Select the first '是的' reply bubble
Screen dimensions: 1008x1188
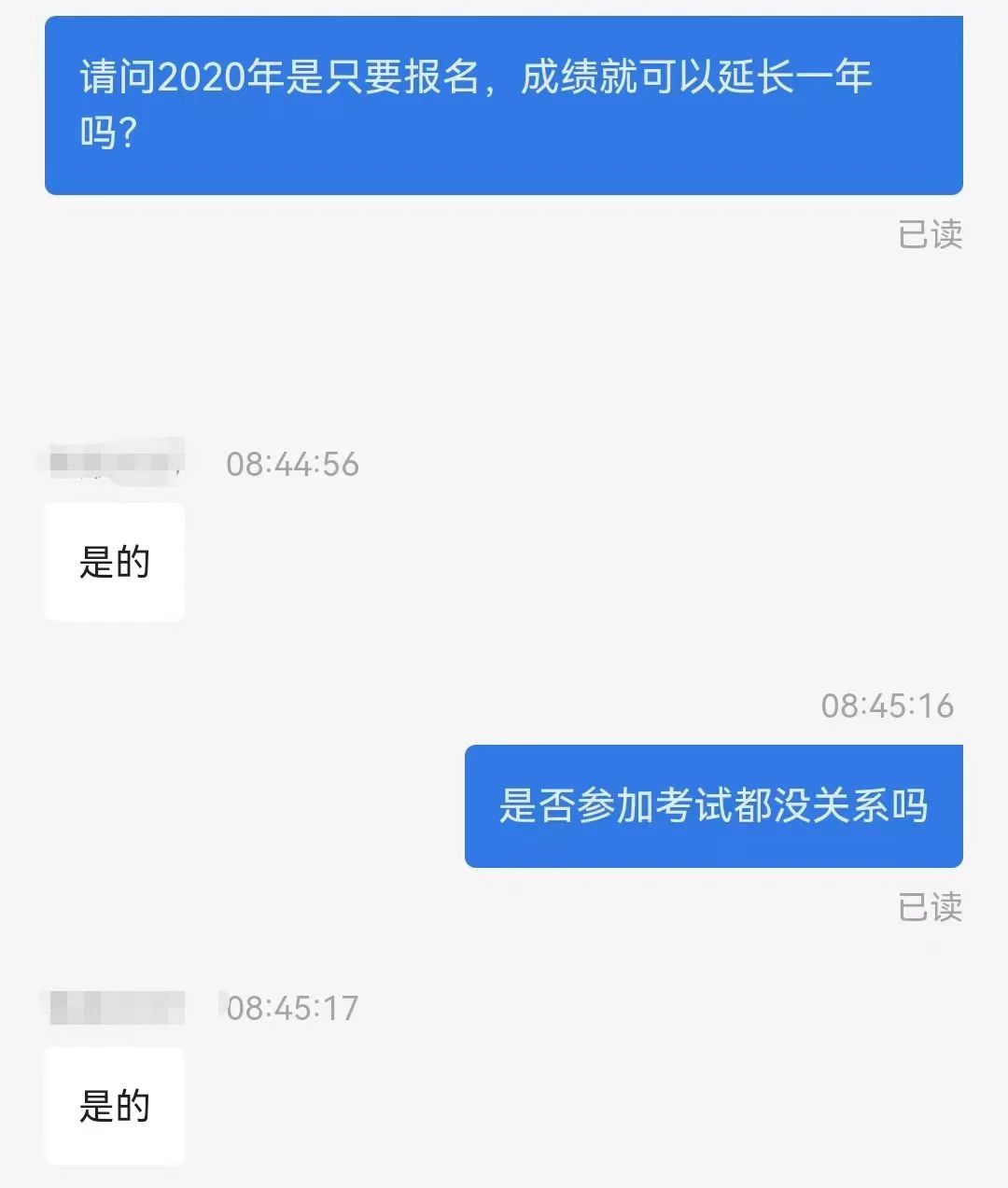[x=114, y=562]
